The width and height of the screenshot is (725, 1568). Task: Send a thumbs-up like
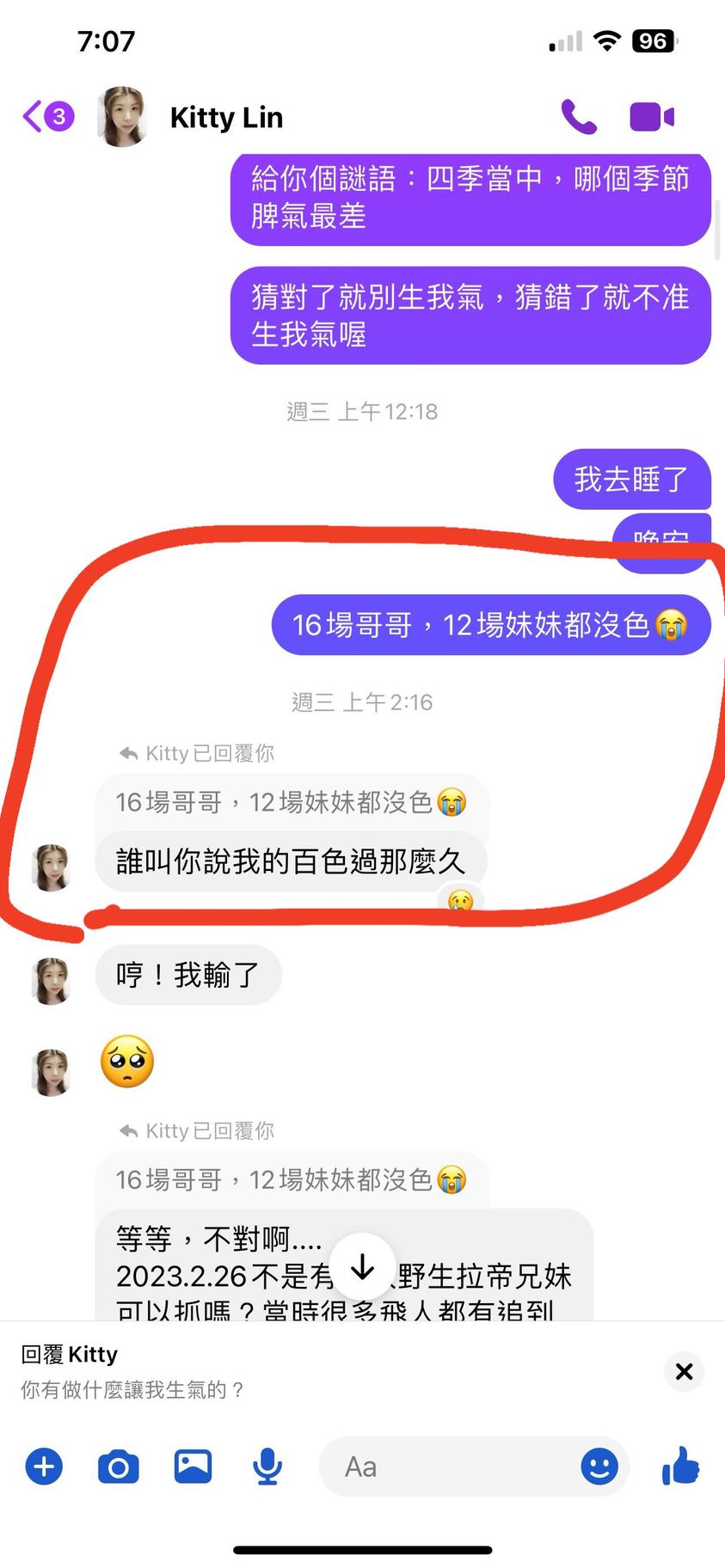pos(680,1466)
